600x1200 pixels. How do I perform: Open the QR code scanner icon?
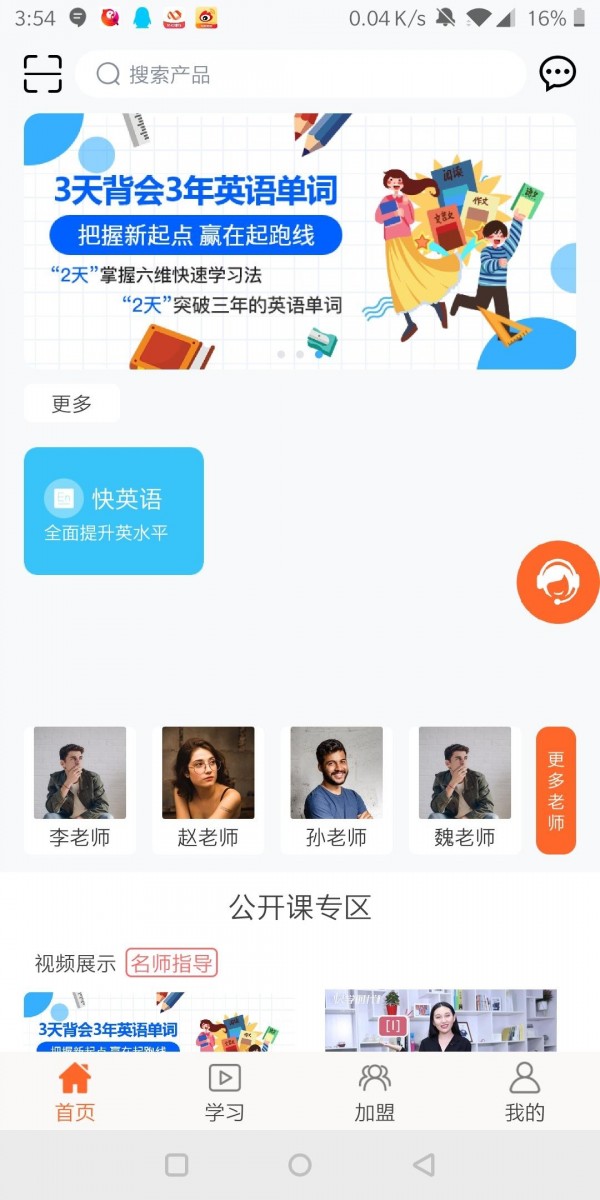pyautogui.click(x=43, y=74)
